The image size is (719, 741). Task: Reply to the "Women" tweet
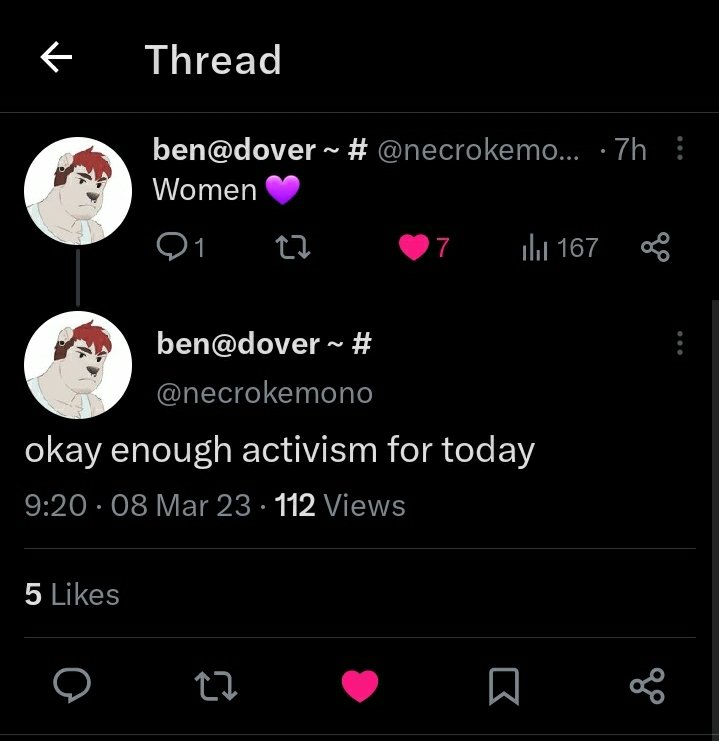(x=170, y=247)
